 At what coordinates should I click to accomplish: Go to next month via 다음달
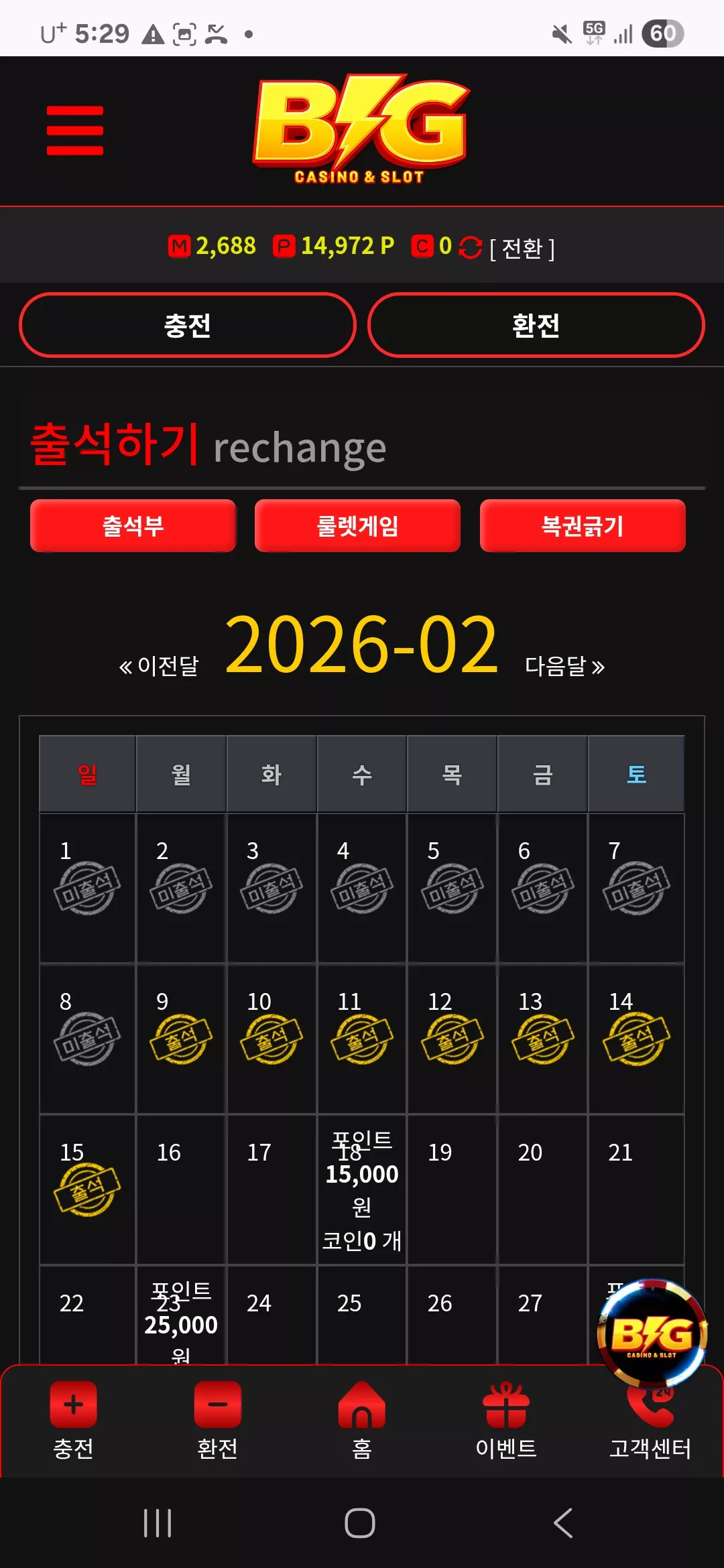(x=565, y=666)
